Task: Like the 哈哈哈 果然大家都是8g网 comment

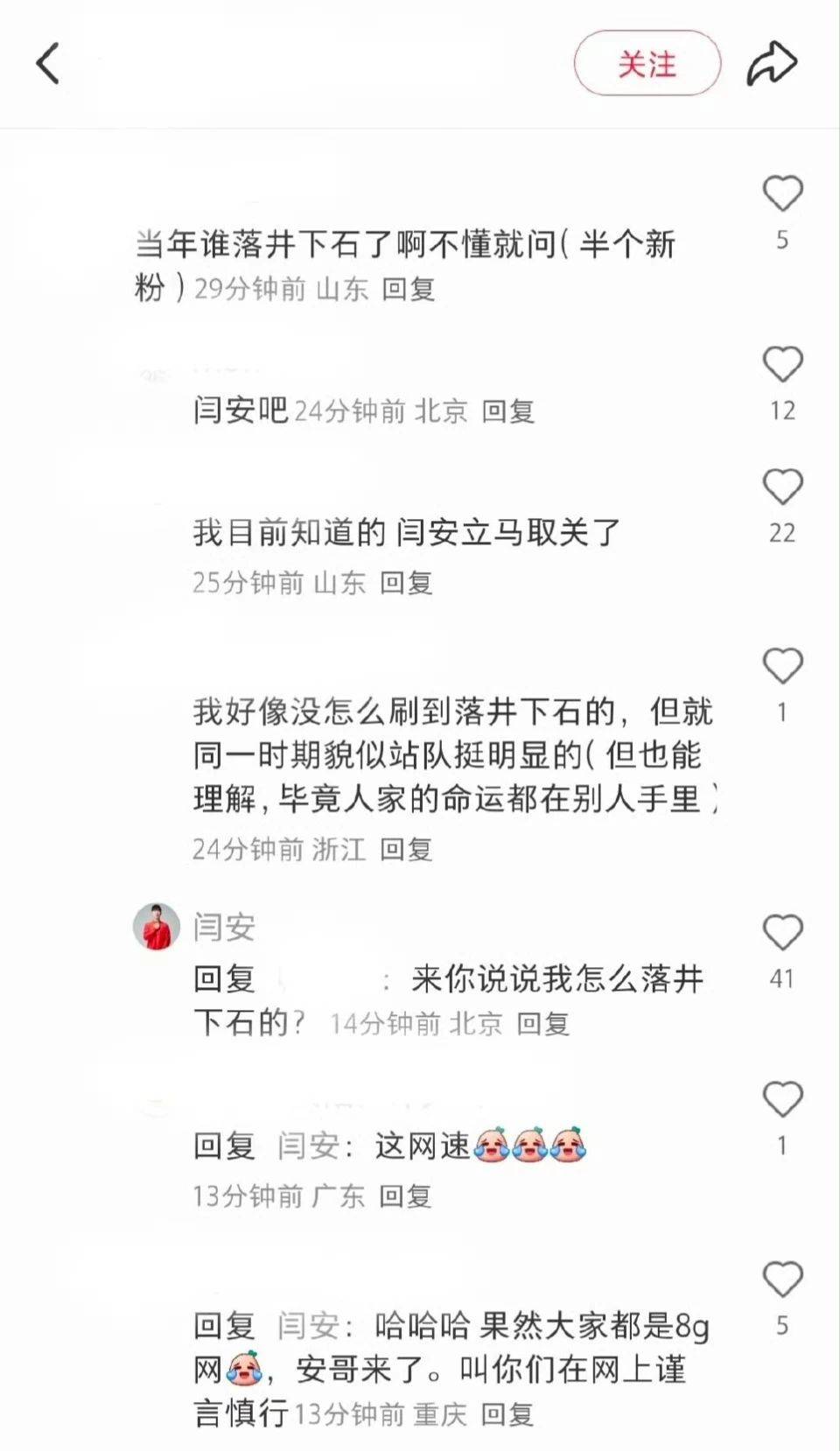Action: coord(782,1280)
